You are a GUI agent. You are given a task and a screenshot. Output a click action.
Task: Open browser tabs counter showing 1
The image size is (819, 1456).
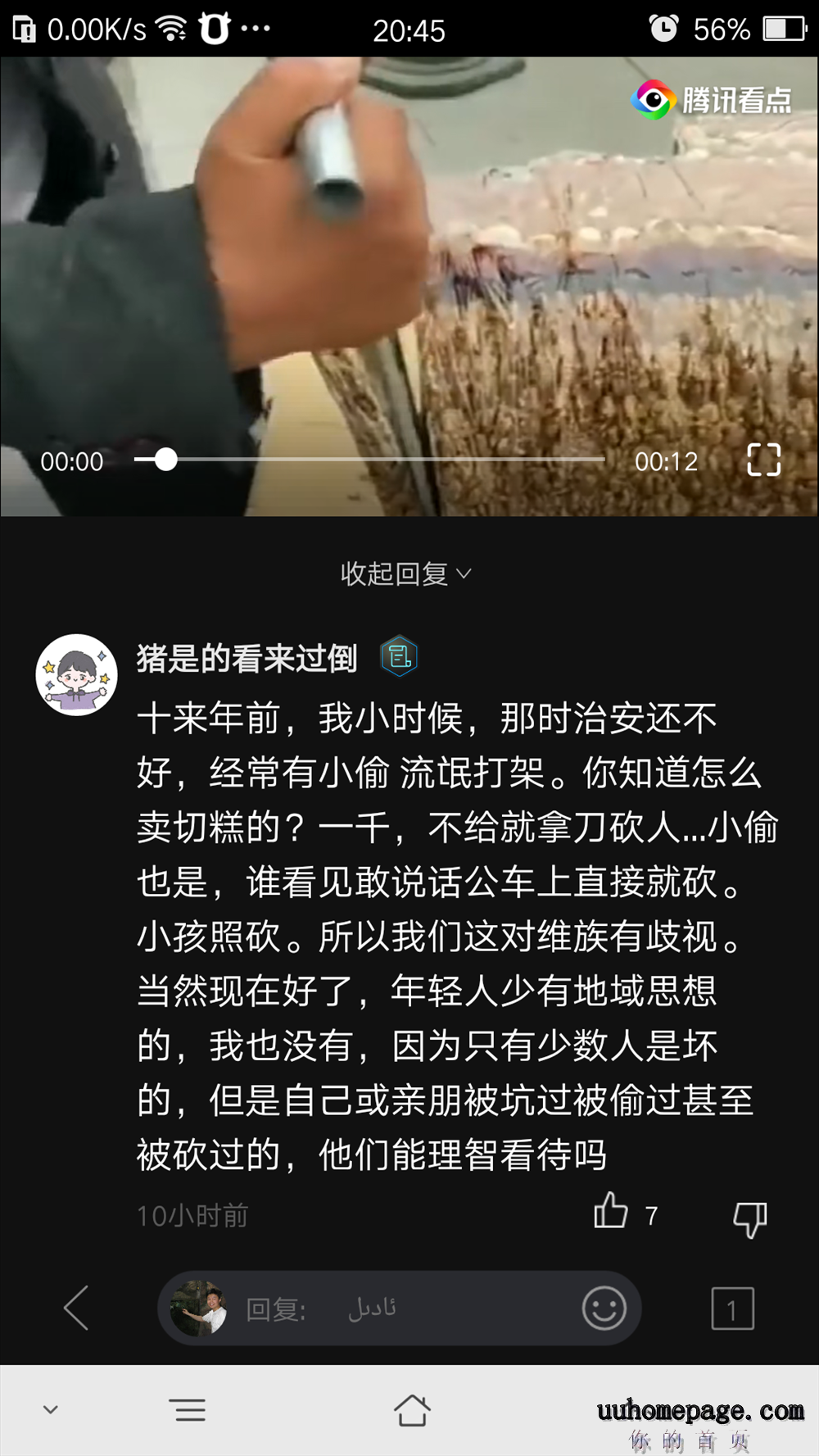pos(732,1309)
